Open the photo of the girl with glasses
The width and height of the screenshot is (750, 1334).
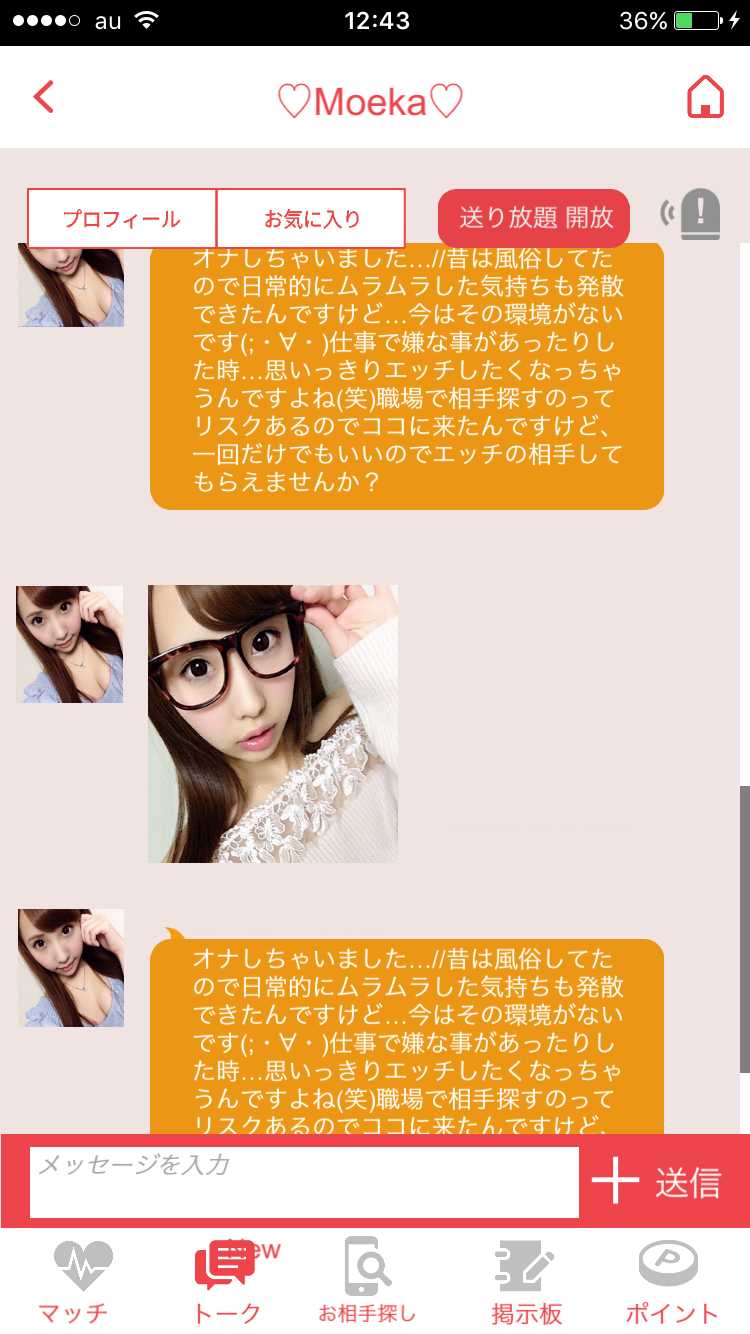pyautogui.click(x=273, y=724)
